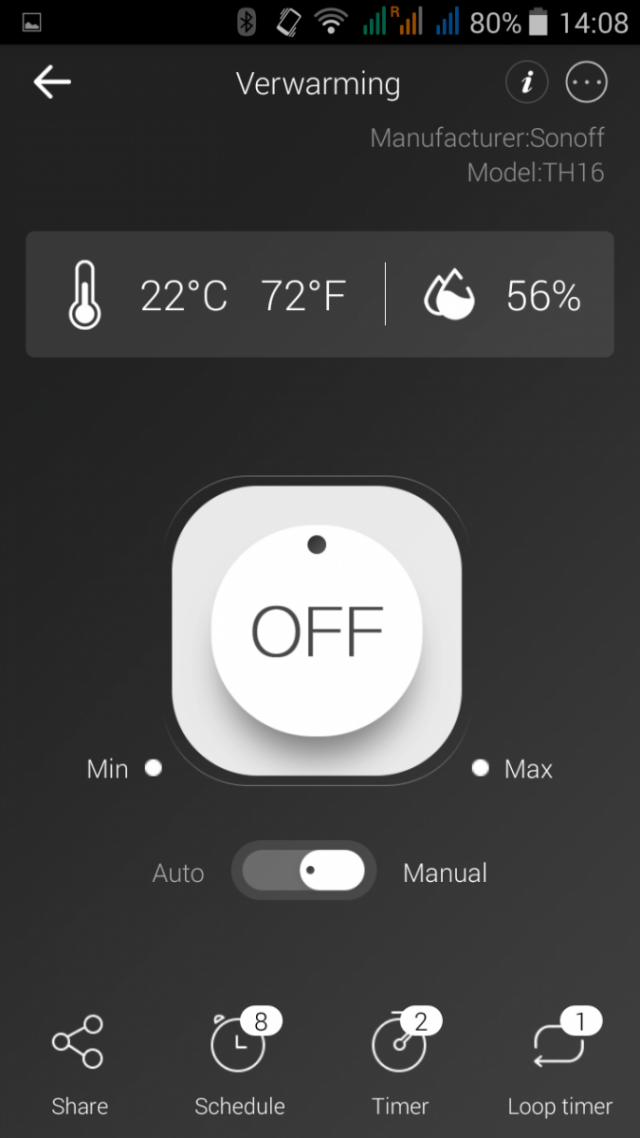Turn the heater on via OFF button
The image size is (640, 1138).
coord(317,632)
